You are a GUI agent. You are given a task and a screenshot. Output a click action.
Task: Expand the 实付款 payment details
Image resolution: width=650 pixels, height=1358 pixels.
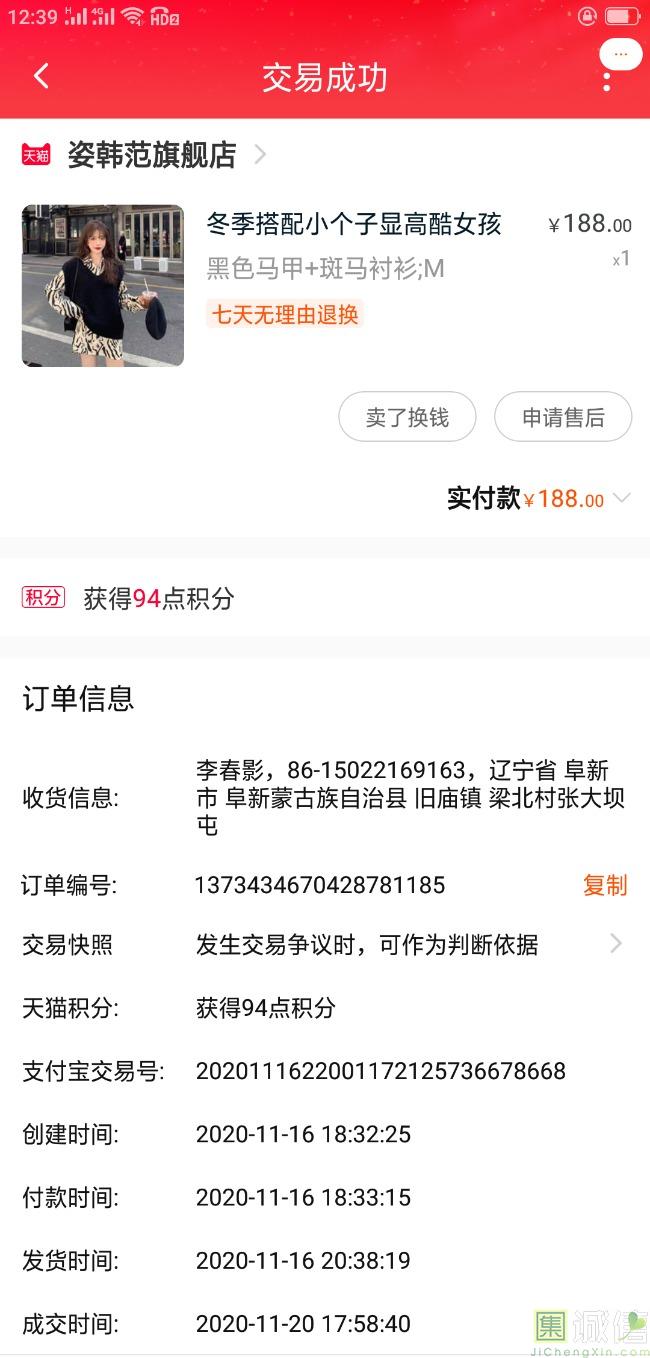(539, 498)
